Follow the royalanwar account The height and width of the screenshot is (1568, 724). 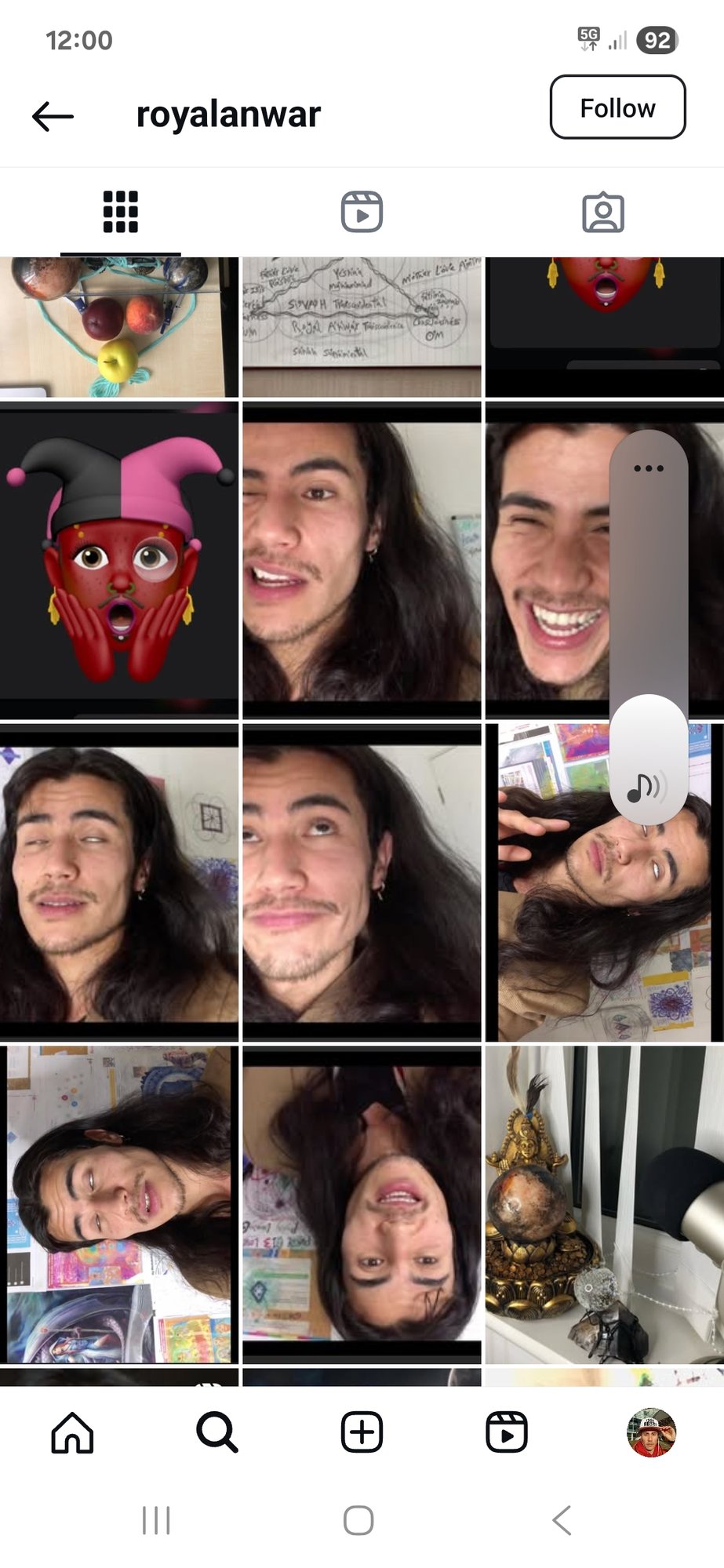click(x=617, y=107)
